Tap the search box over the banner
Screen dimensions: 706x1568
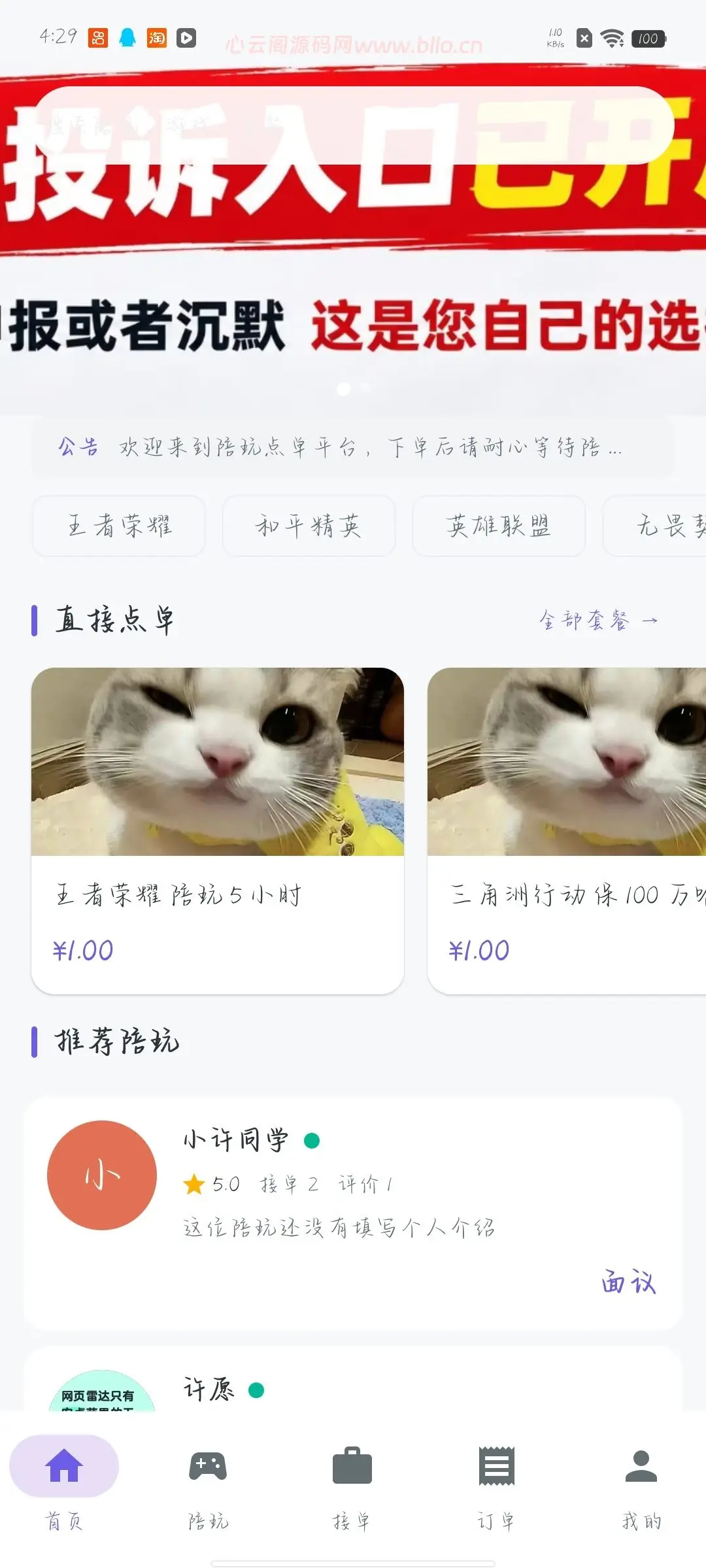[x=353, y=125]
